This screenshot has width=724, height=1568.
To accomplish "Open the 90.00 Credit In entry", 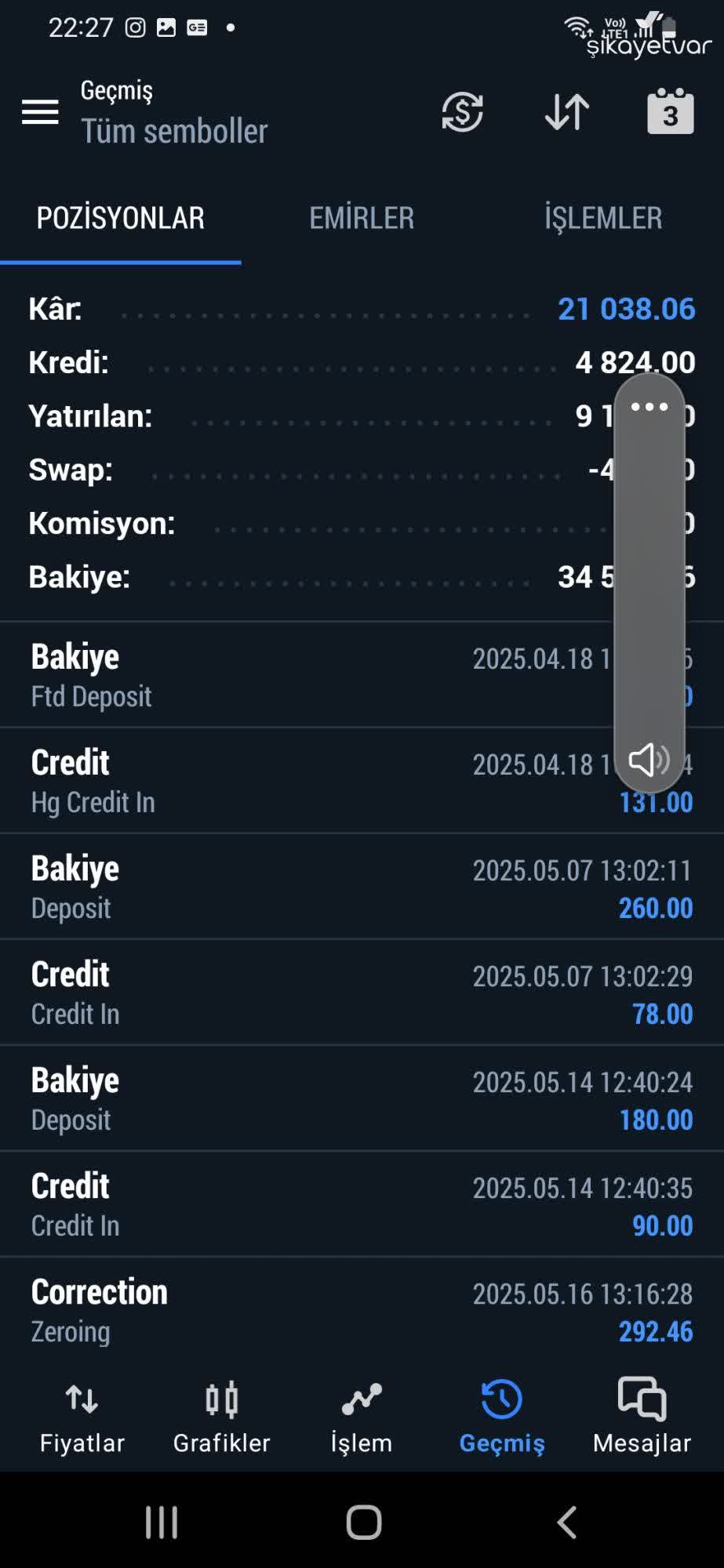I will (361, 1205).
